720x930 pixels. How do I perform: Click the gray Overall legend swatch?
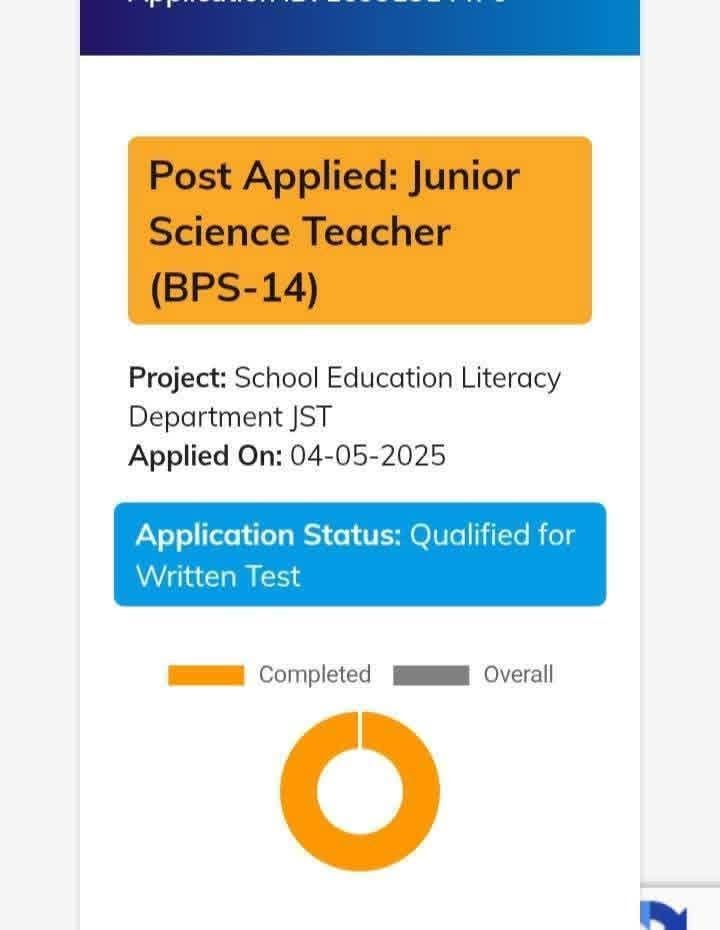click(432, 674)
